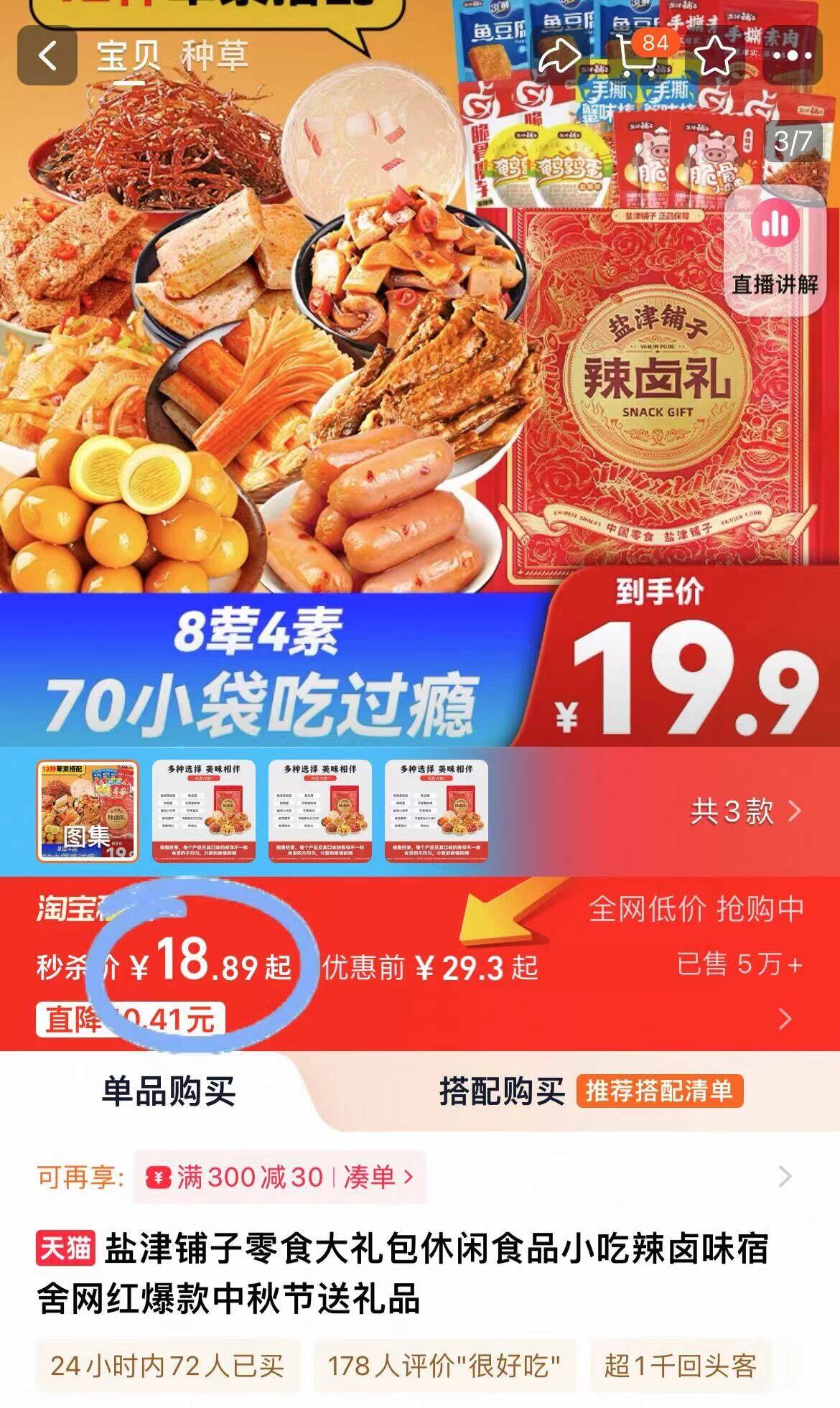Switch to the 种草 tab

[x=215, y=56]
